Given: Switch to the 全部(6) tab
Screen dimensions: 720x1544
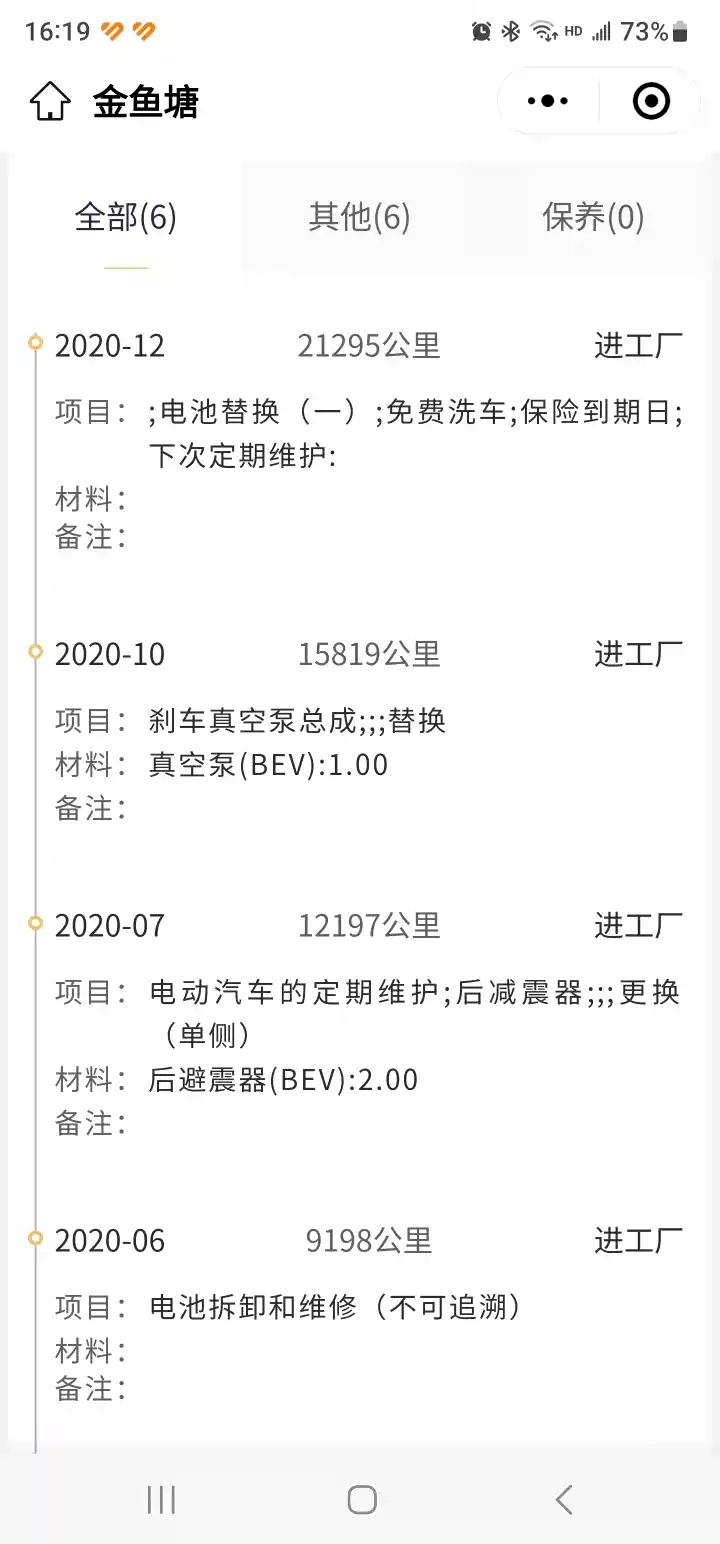Looking at the screenshot, I should (126, 217).
